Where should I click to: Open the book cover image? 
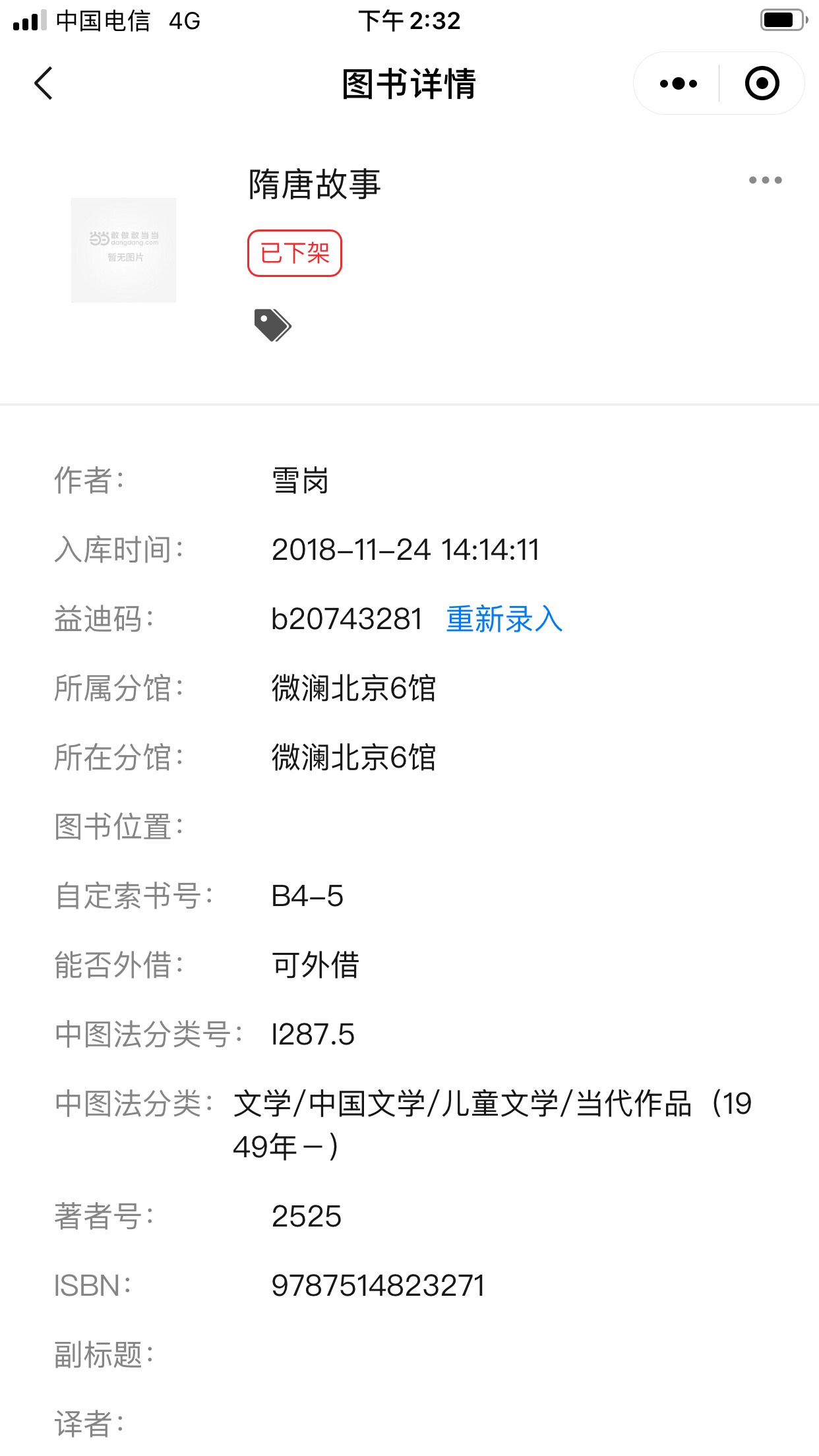click(x=123, y=250)
